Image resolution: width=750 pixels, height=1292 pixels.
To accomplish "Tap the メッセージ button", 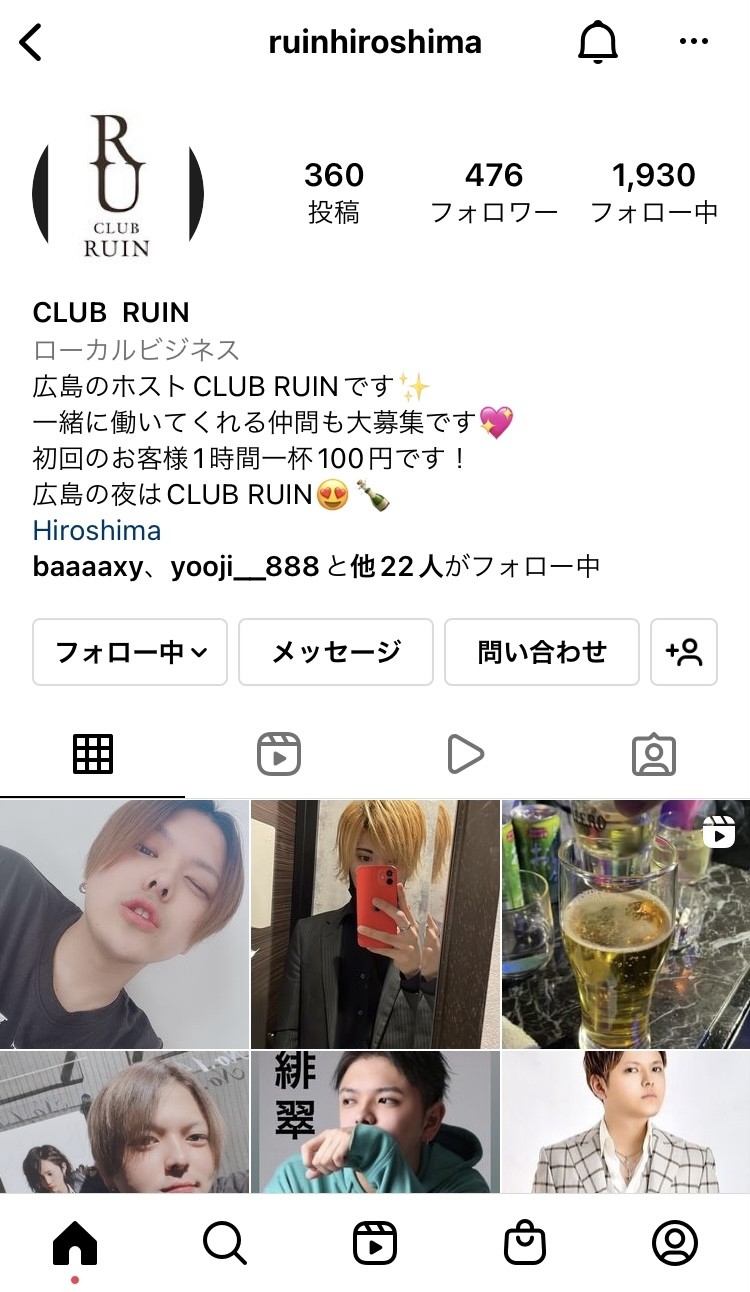I will (336, 652).
